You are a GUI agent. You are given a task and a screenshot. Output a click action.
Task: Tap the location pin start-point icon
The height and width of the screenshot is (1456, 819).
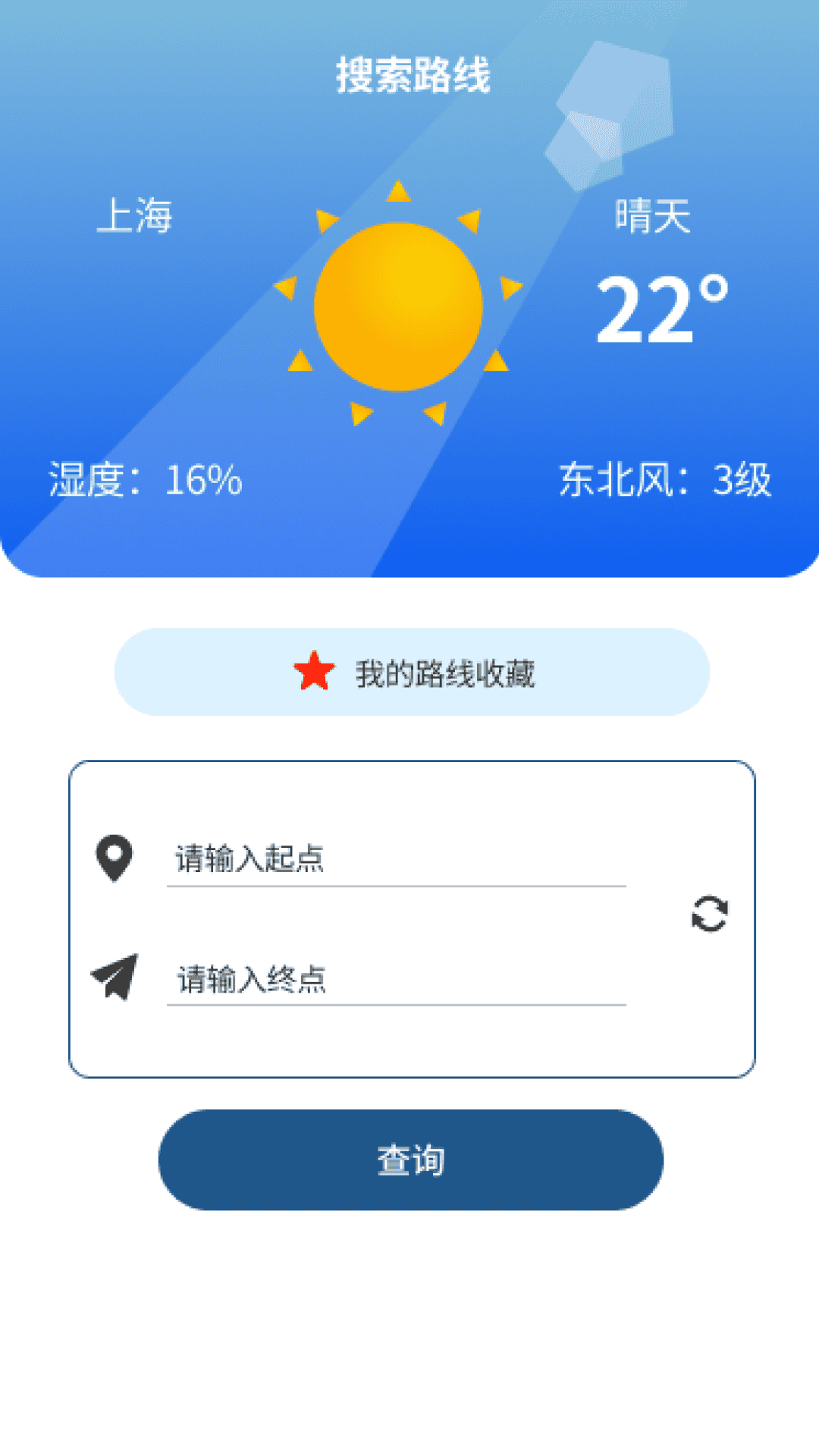point(115,857)
